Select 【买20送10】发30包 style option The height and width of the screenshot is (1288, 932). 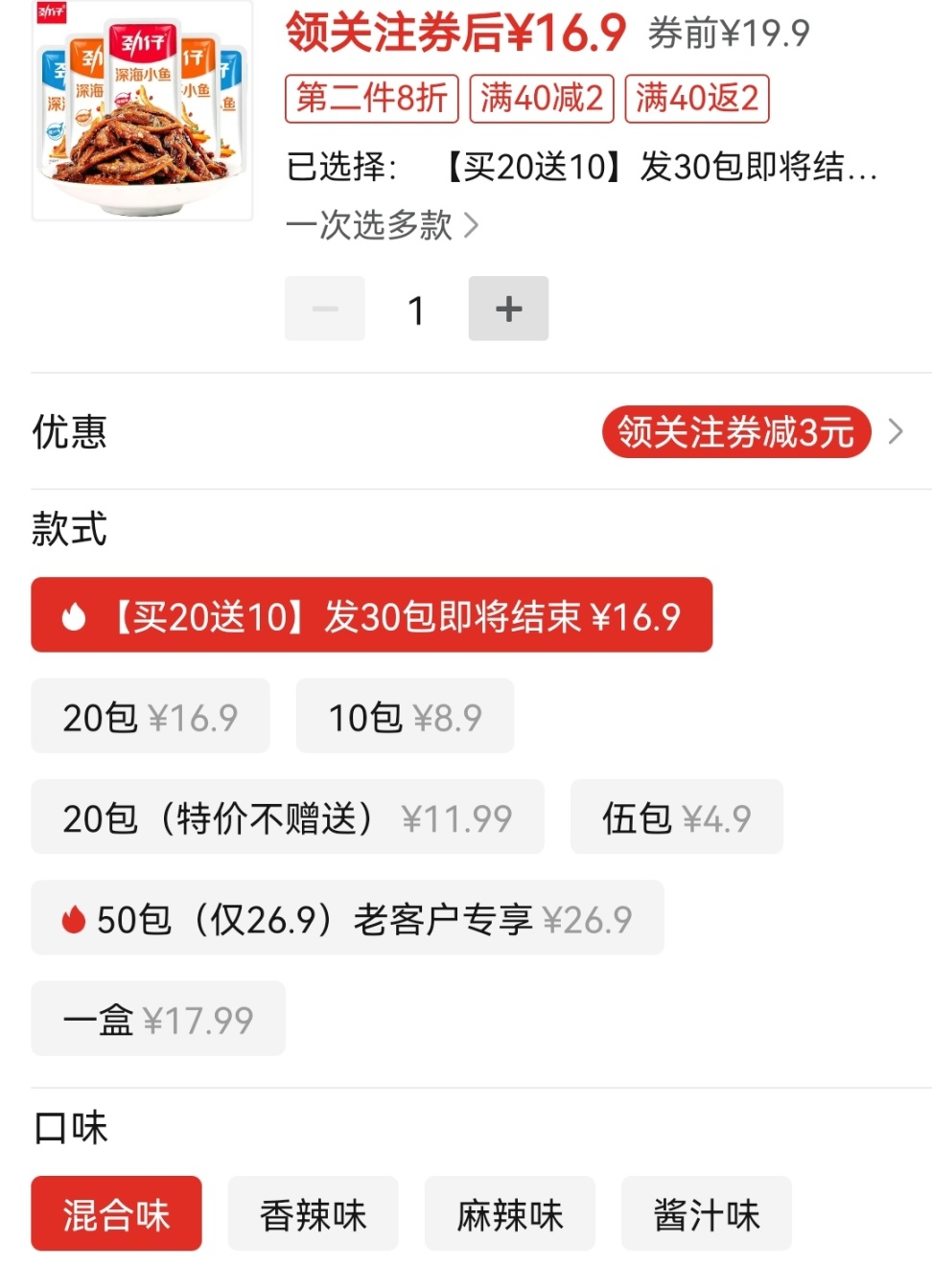pyautogui.click(x=371, y=615)
